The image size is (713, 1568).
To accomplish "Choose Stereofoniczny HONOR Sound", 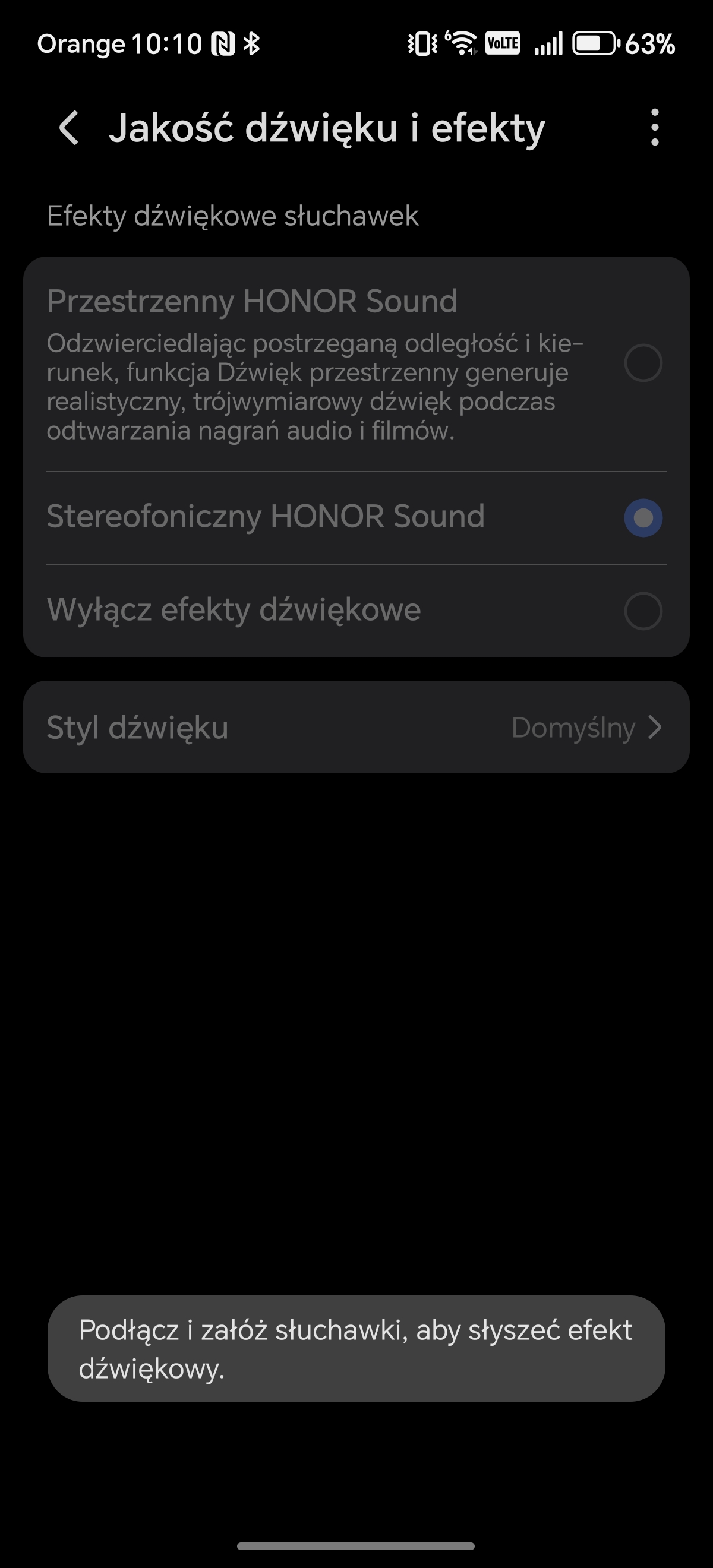I will (x=643, y=518).
